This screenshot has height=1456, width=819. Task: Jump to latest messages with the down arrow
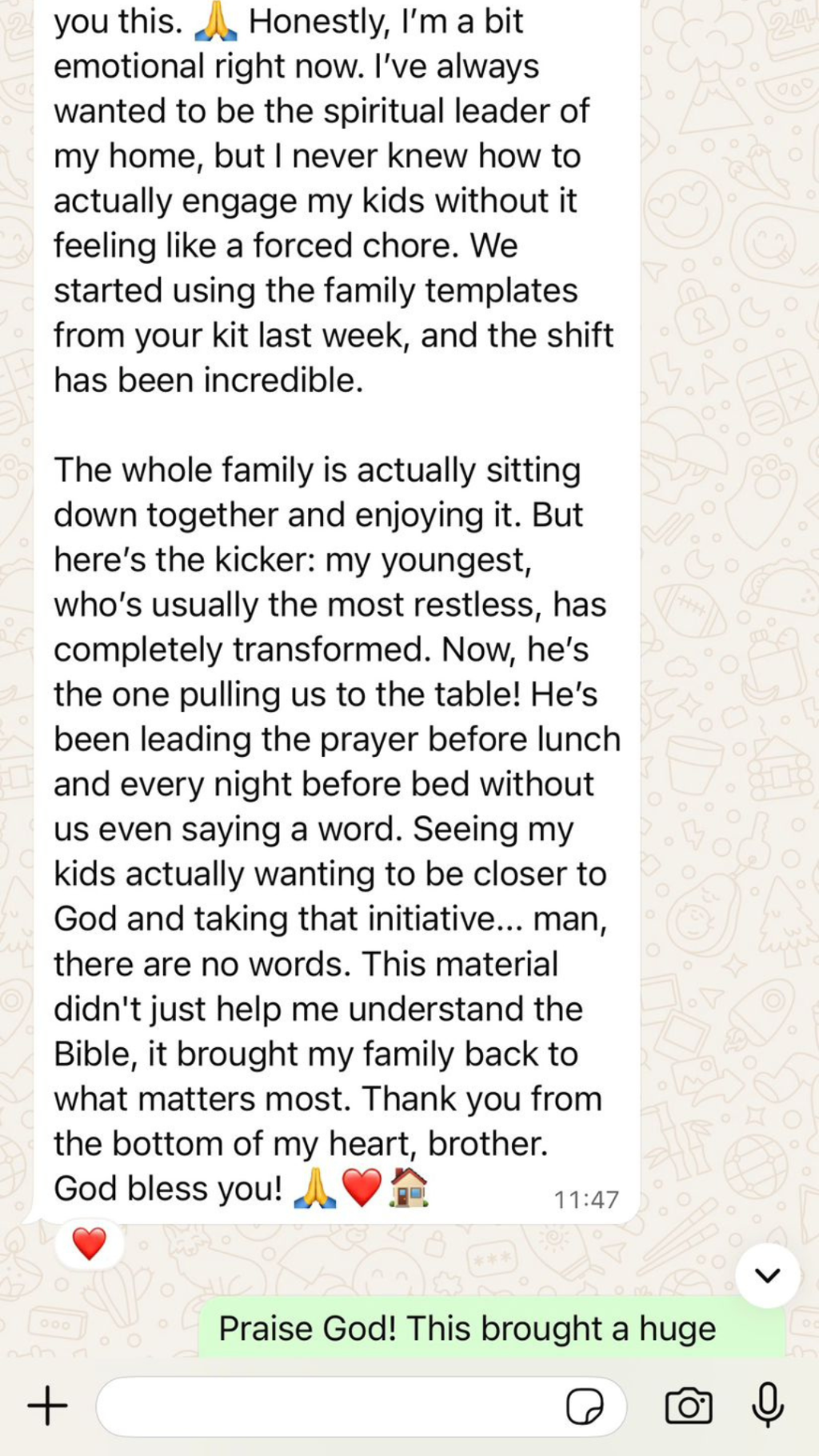767,1275
